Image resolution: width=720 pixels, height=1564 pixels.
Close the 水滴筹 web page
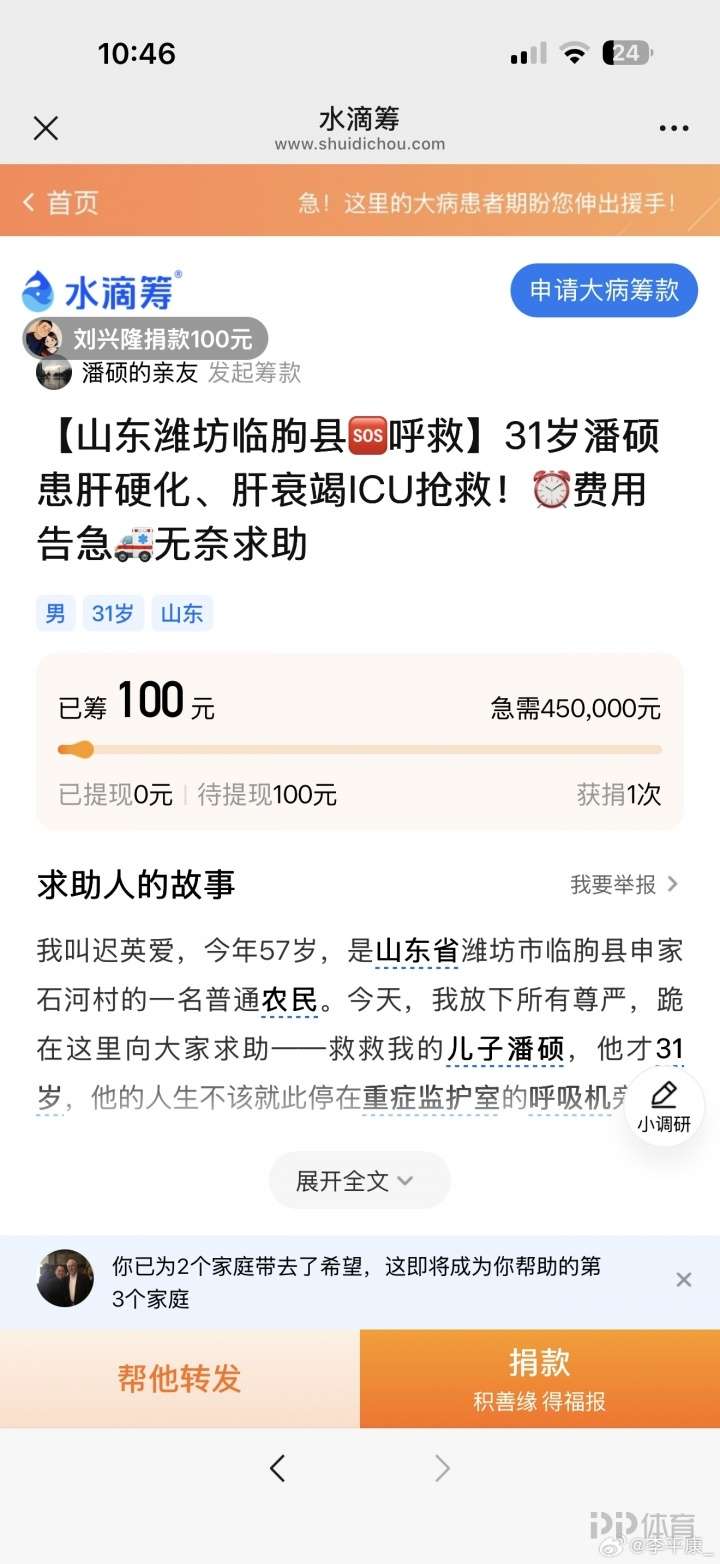46,128
